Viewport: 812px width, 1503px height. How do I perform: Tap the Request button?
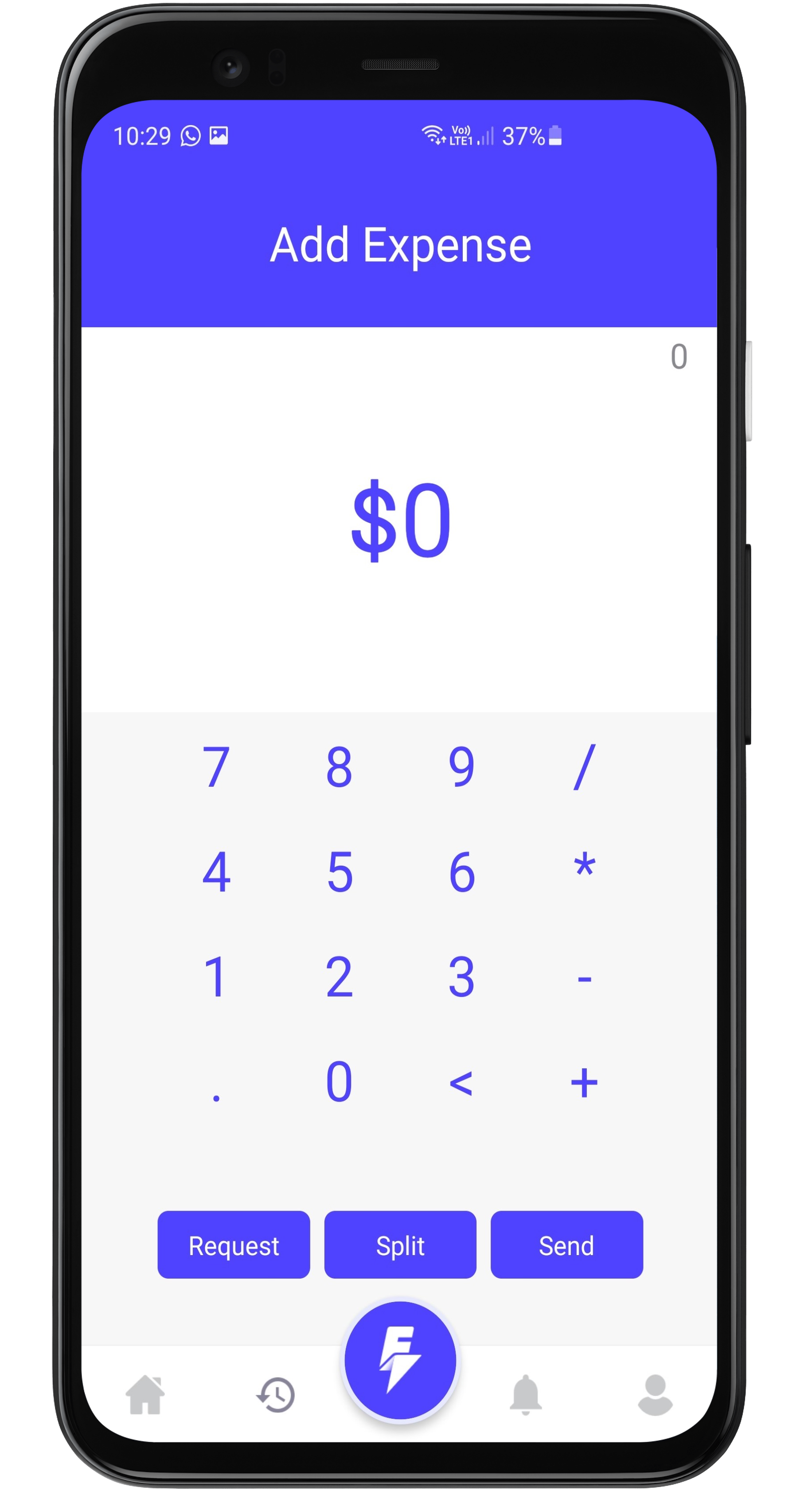(233, 1245)
